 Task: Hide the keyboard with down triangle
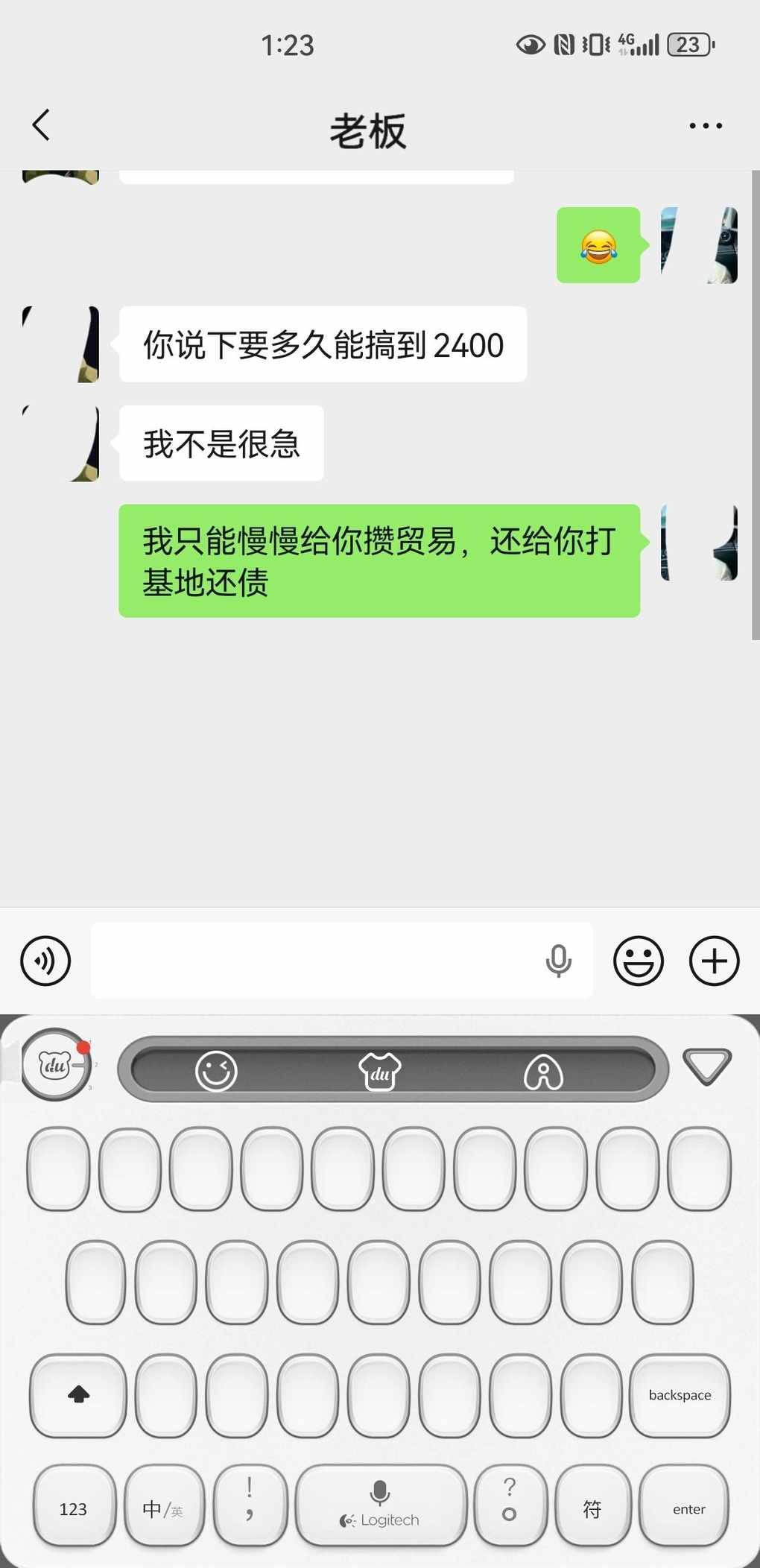[x=706, y=1066]
